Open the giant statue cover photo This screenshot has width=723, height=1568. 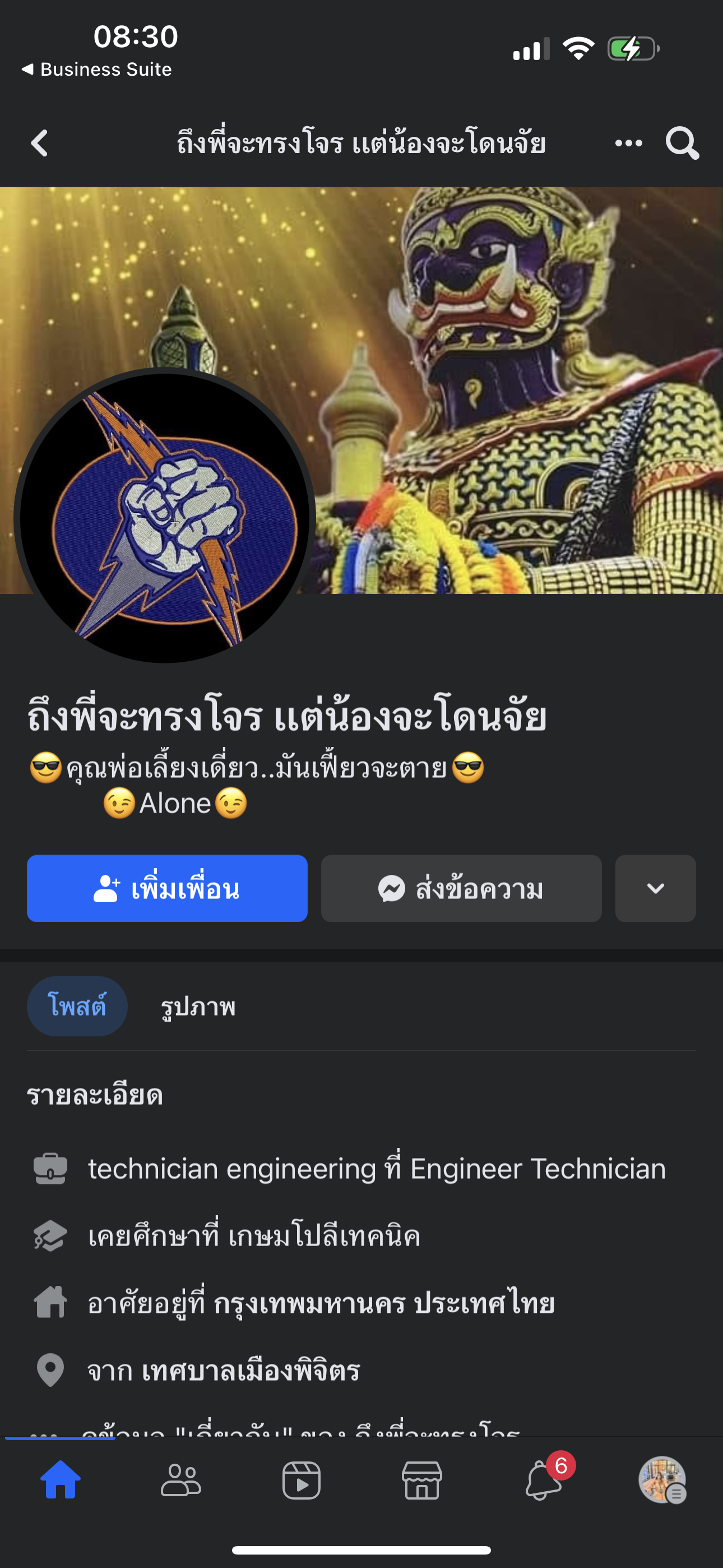click(x=517, y=365)
